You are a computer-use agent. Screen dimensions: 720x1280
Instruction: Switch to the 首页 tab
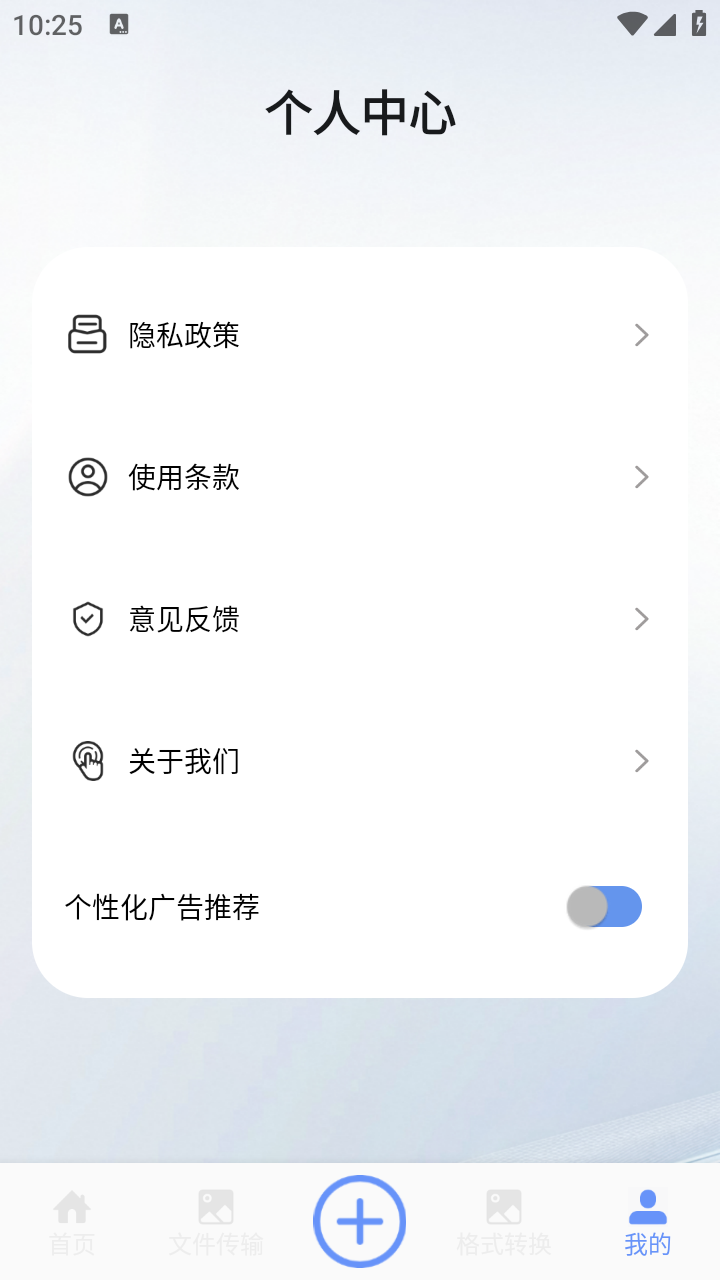coord(71,1220)
